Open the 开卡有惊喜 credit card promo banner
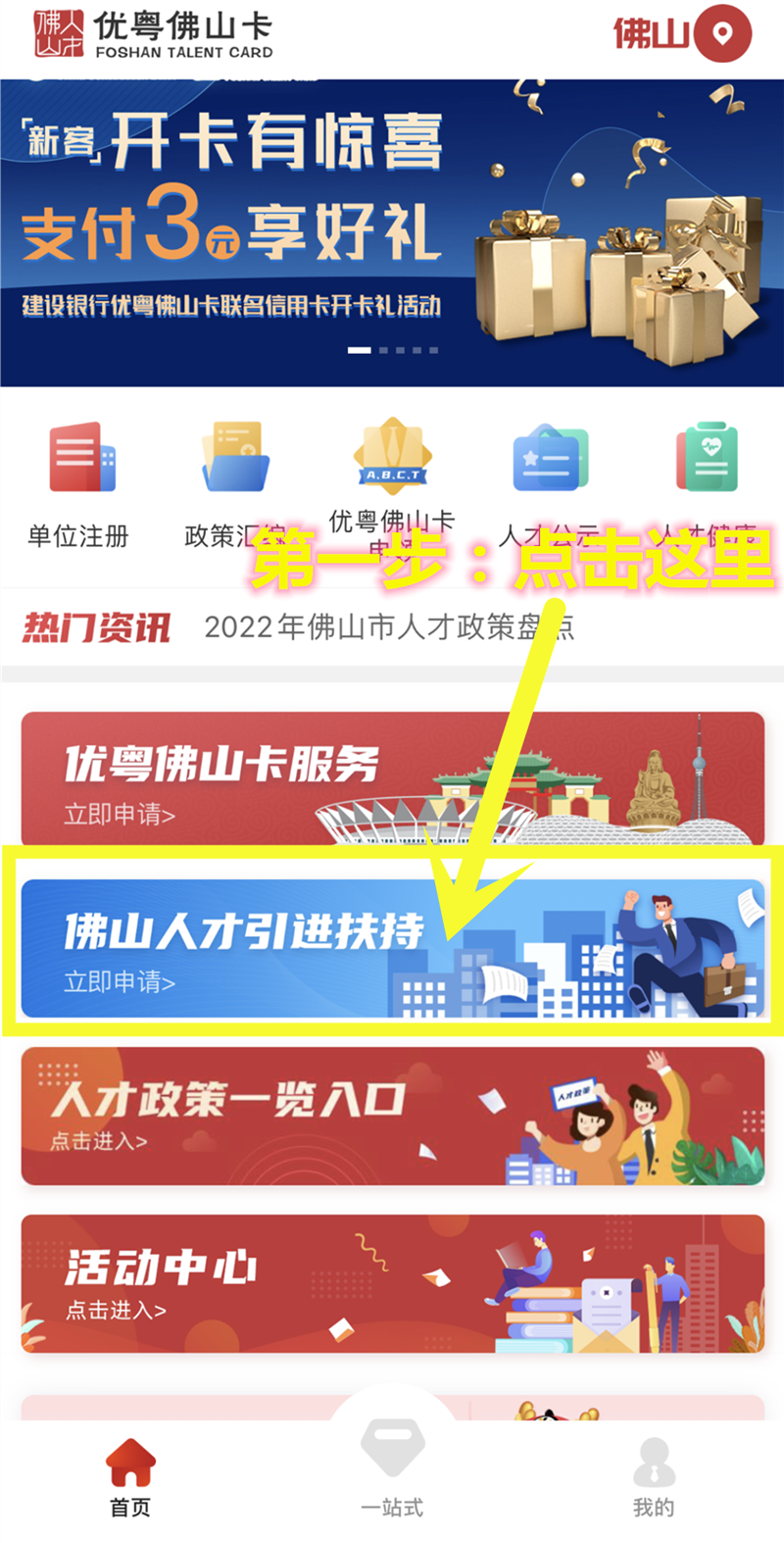The height and width of the screenshot is (1543, 784). 392,233
